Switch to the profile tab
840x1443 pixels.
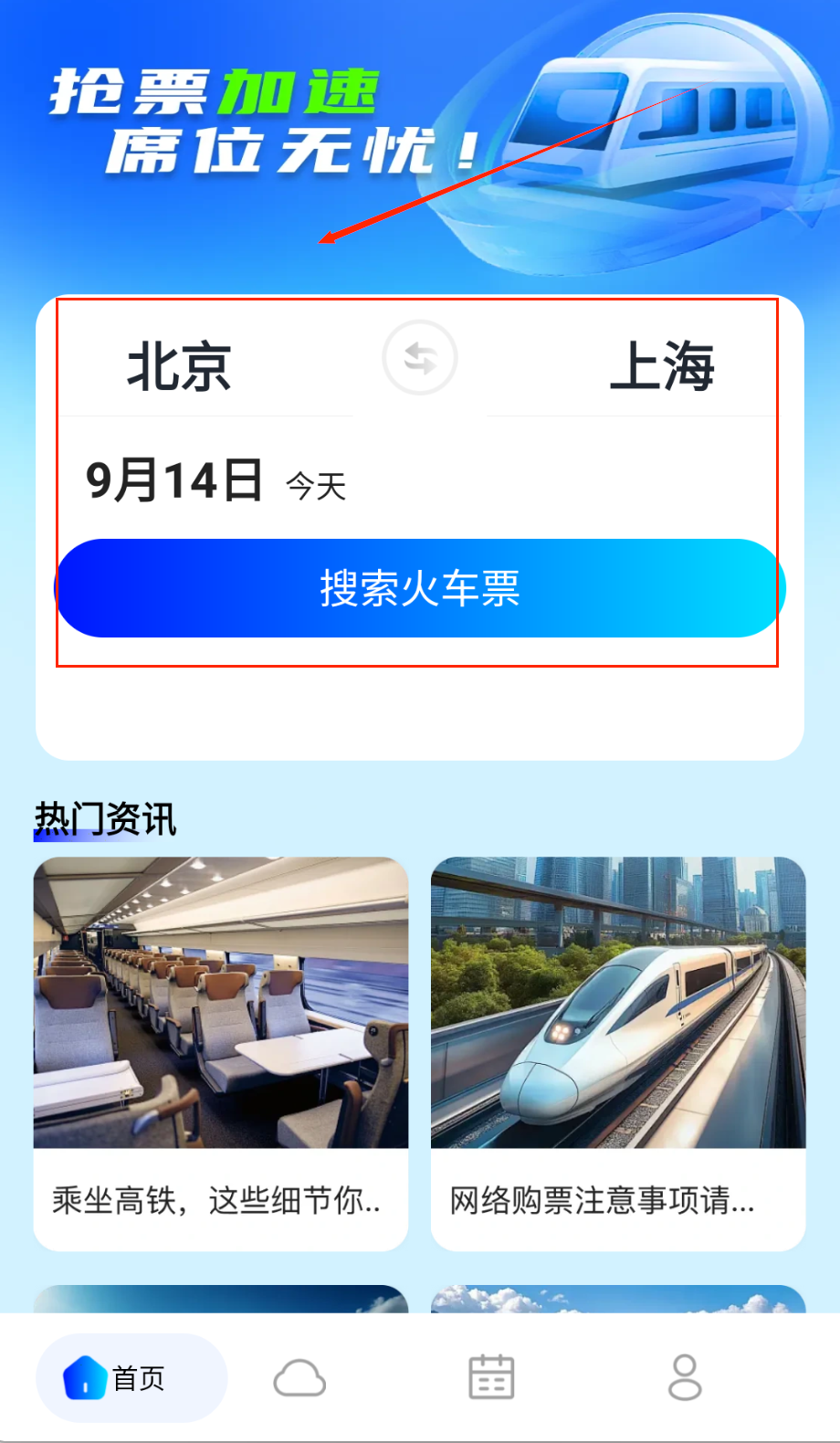pos(685,1377)
